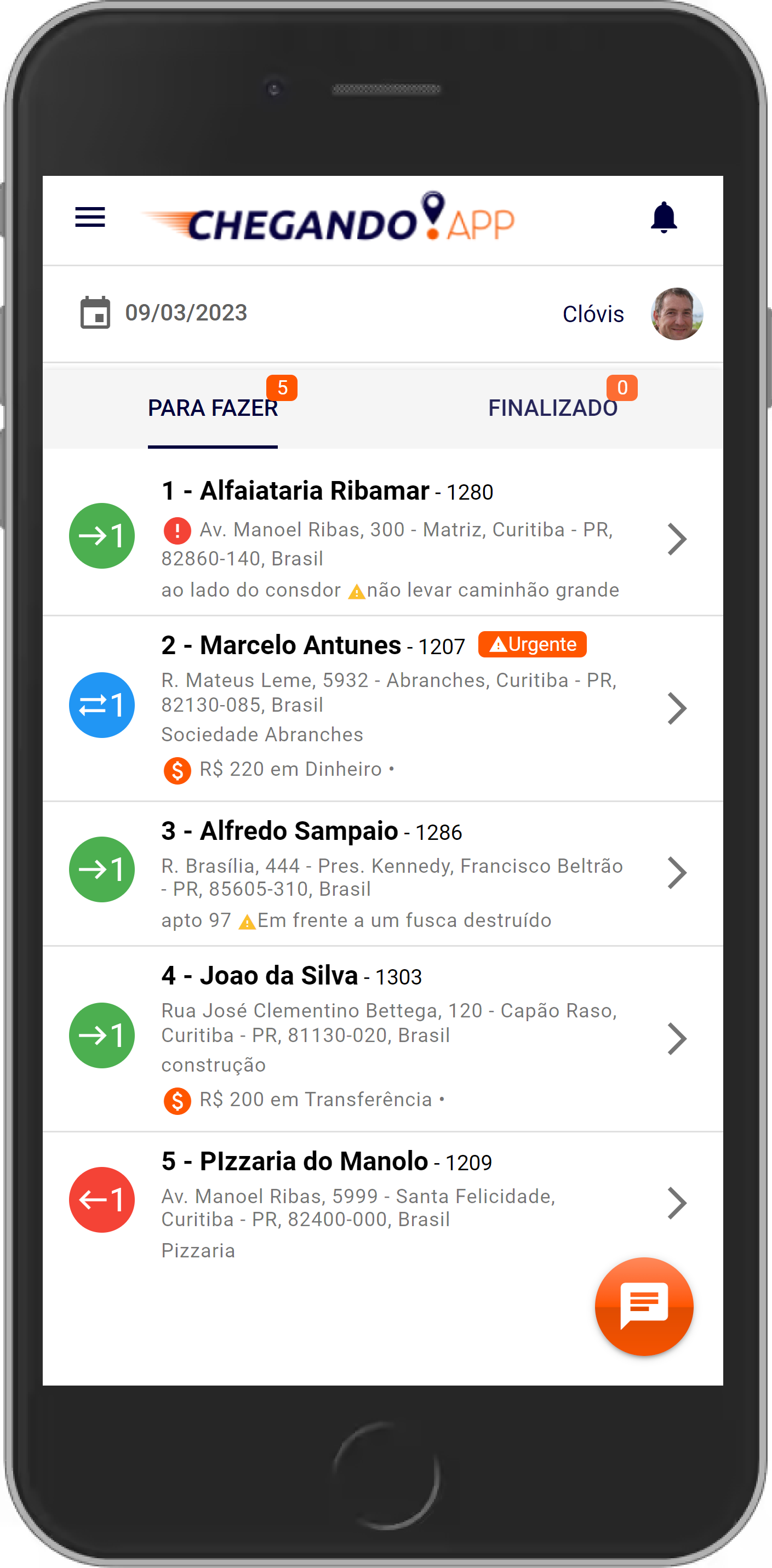Screen dimensions: 772x1568
Task: Open the hamburger drawer menu
Action: pos(89,218)
